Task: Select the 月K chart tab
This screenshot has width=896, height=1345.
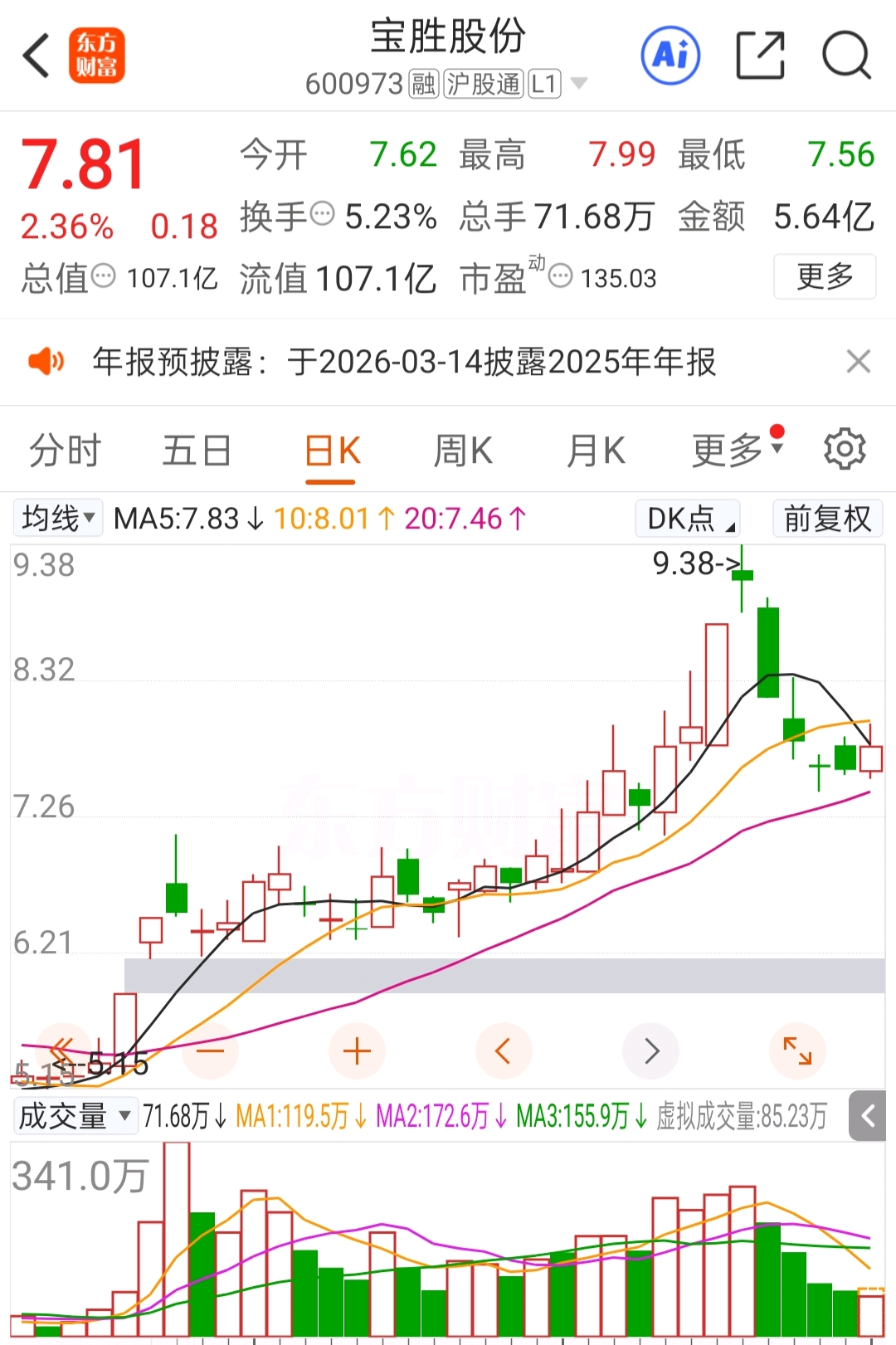Action: pos(596,451)
